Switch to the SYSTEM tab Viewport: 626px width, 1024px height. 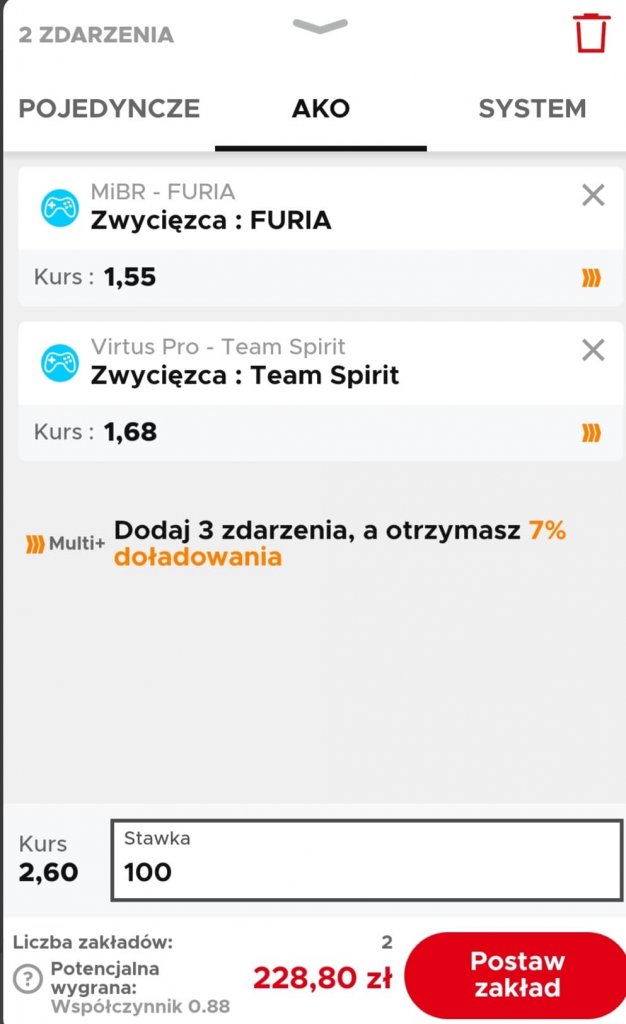tap(532, 109)
